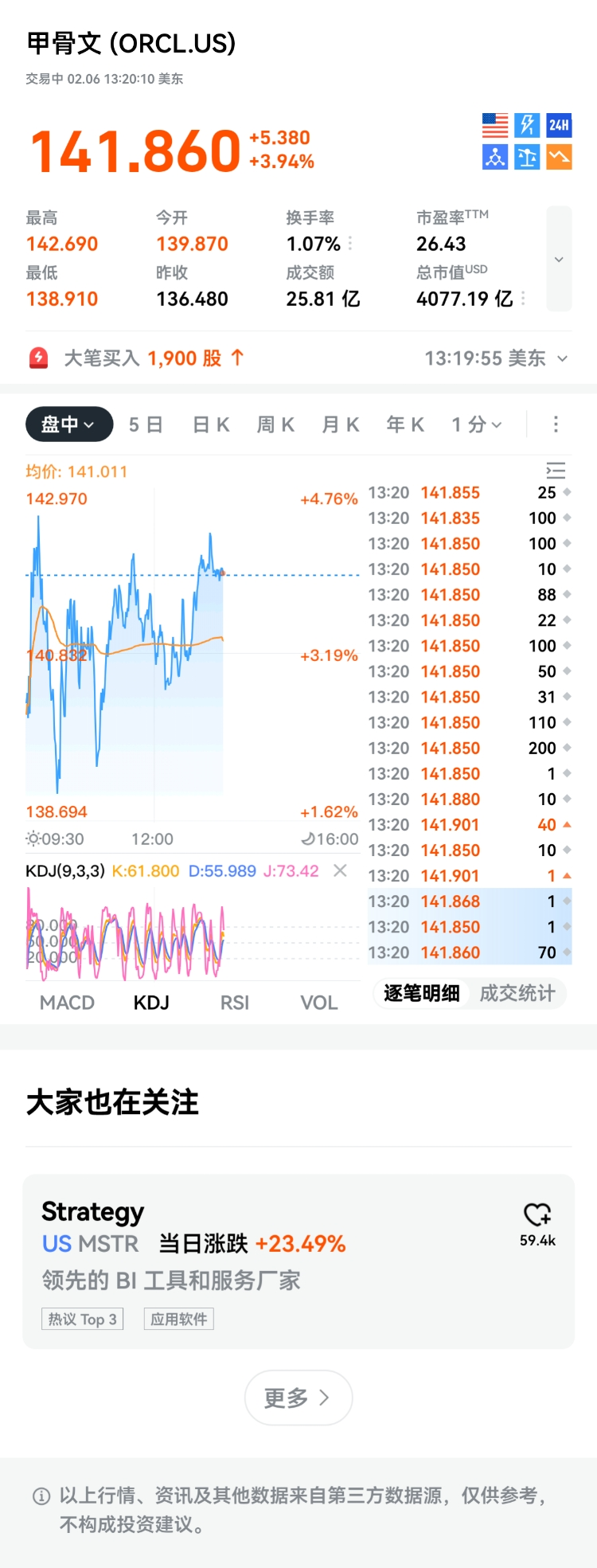The width and height of the screenshot is (597, 1568).
Task: Tap 更多 to see more stocks
Action: pos(298,1398)
